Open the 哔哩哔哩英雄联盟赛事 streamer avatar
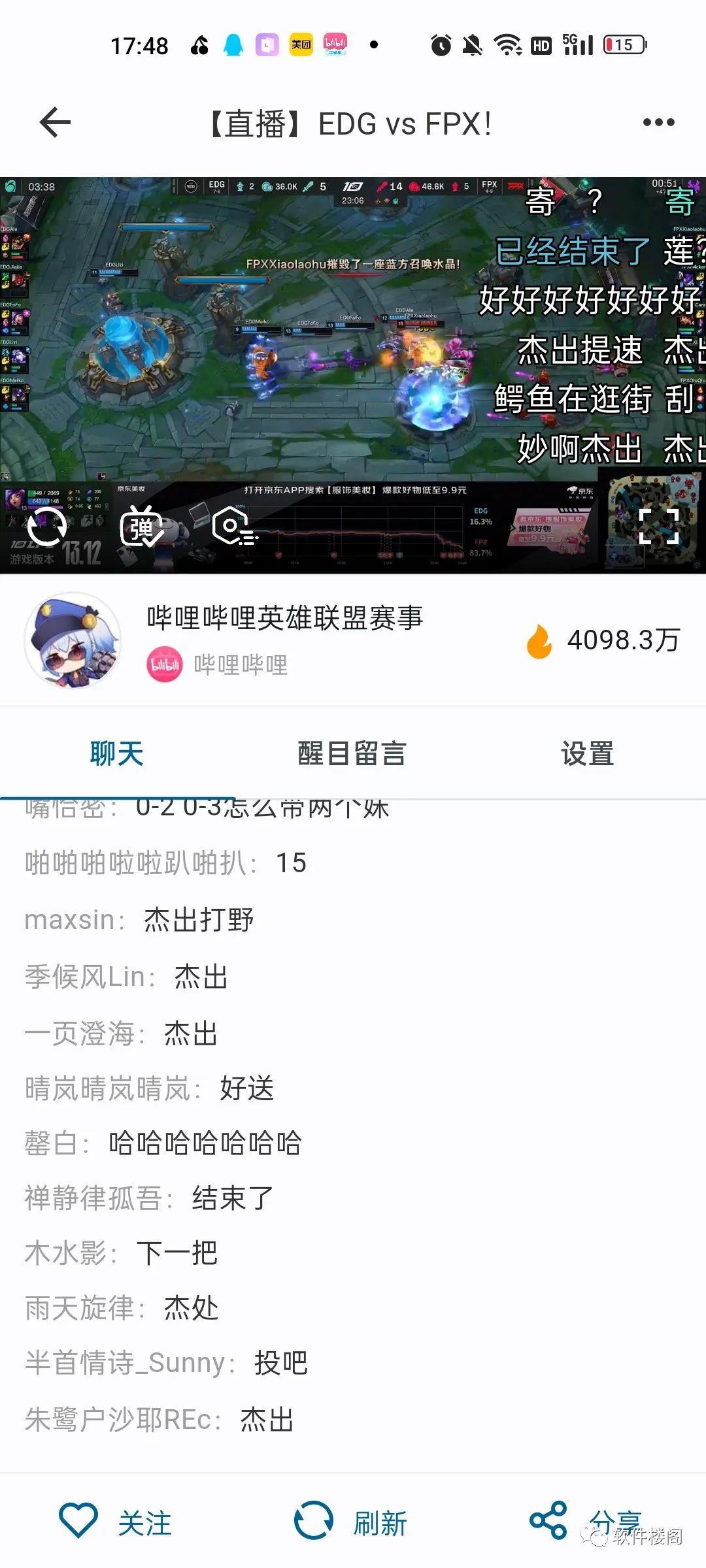This screenshot has height=1568, width=706. [x=73, y=640]
